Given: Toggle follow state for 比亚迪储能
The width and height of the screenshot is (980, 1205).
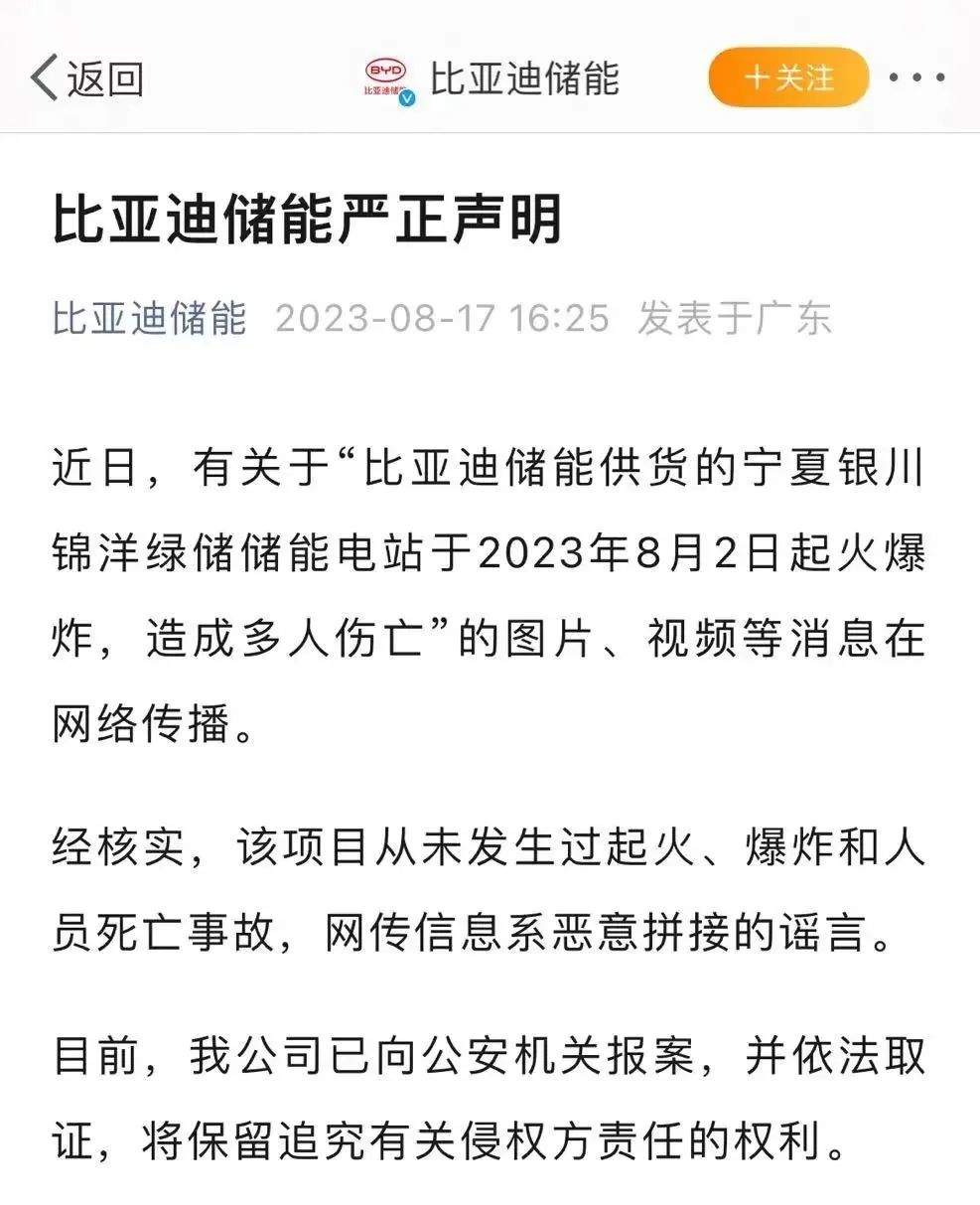Looking at the screenshot, I should pyautogui.click(x=787, y=75).
